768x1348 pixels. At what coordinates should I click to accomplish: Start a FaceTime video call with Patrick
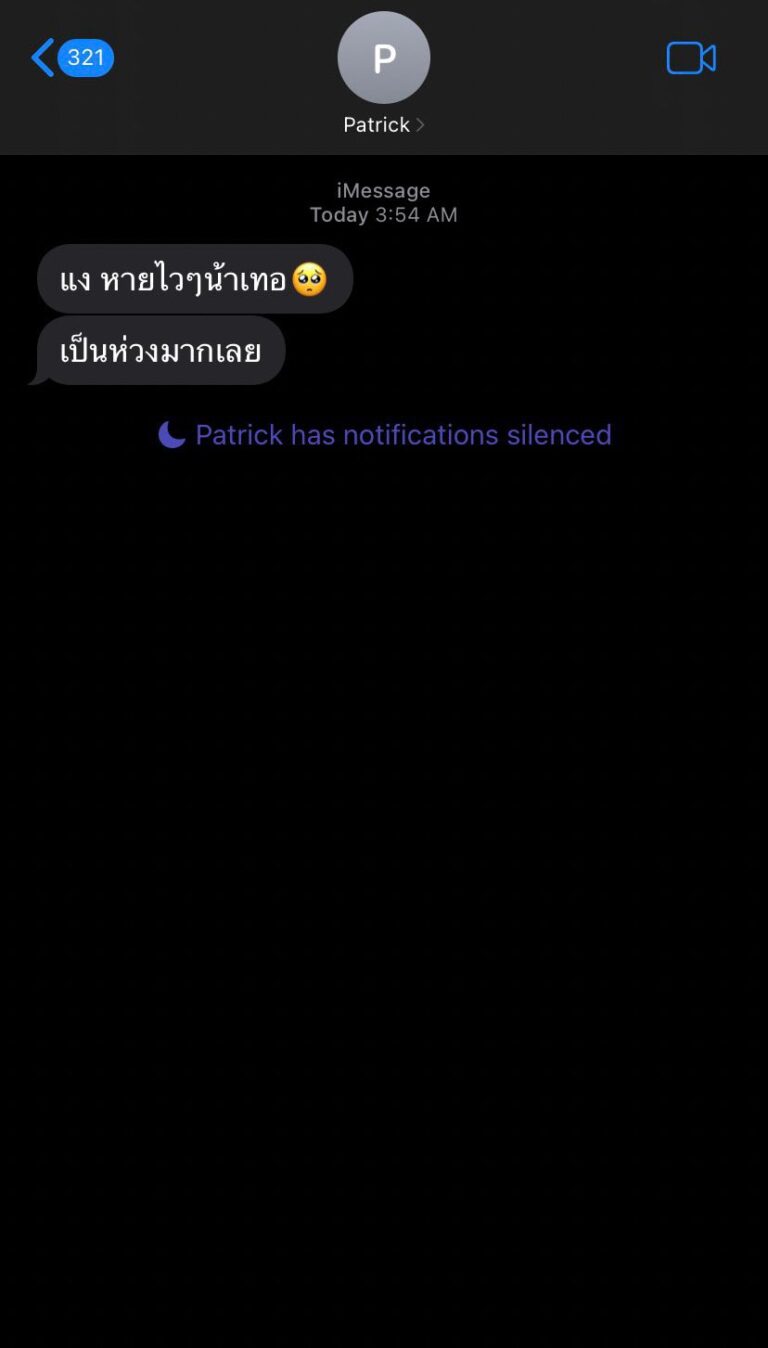point(690,59)
